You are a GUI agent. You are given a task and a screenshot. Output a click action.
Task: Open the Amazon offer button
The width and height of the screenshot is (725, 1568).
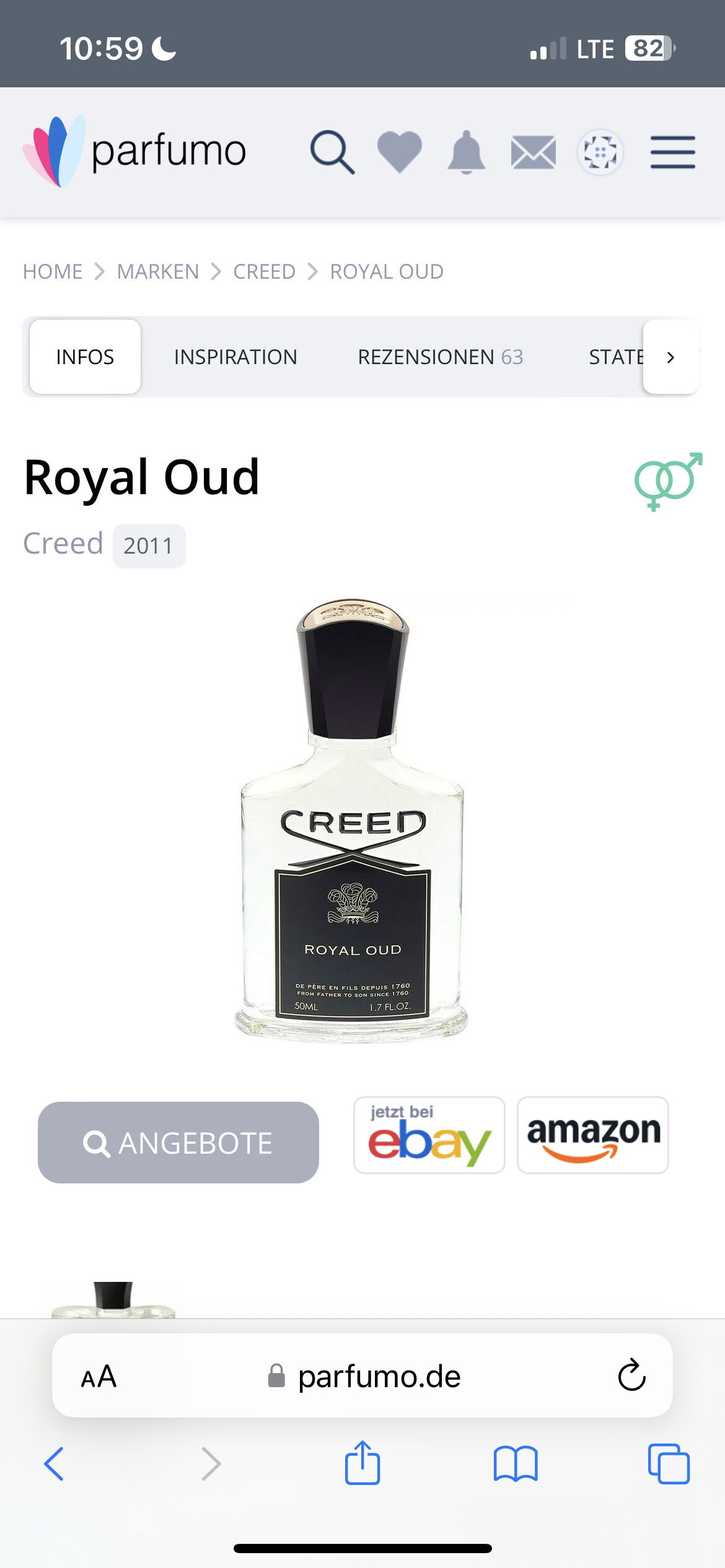click(593, 1135)
